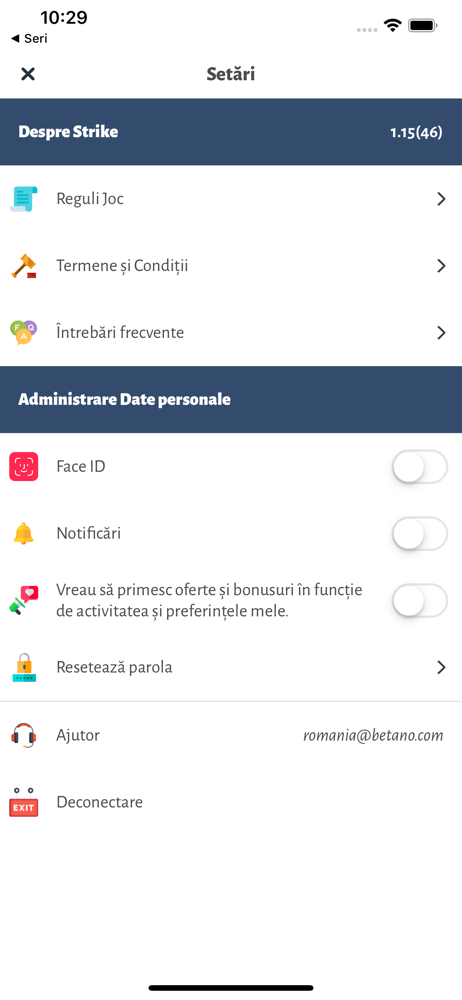462x1000 pixels.
Task: Select Deconectare to log out
Action: pos(231,802)
